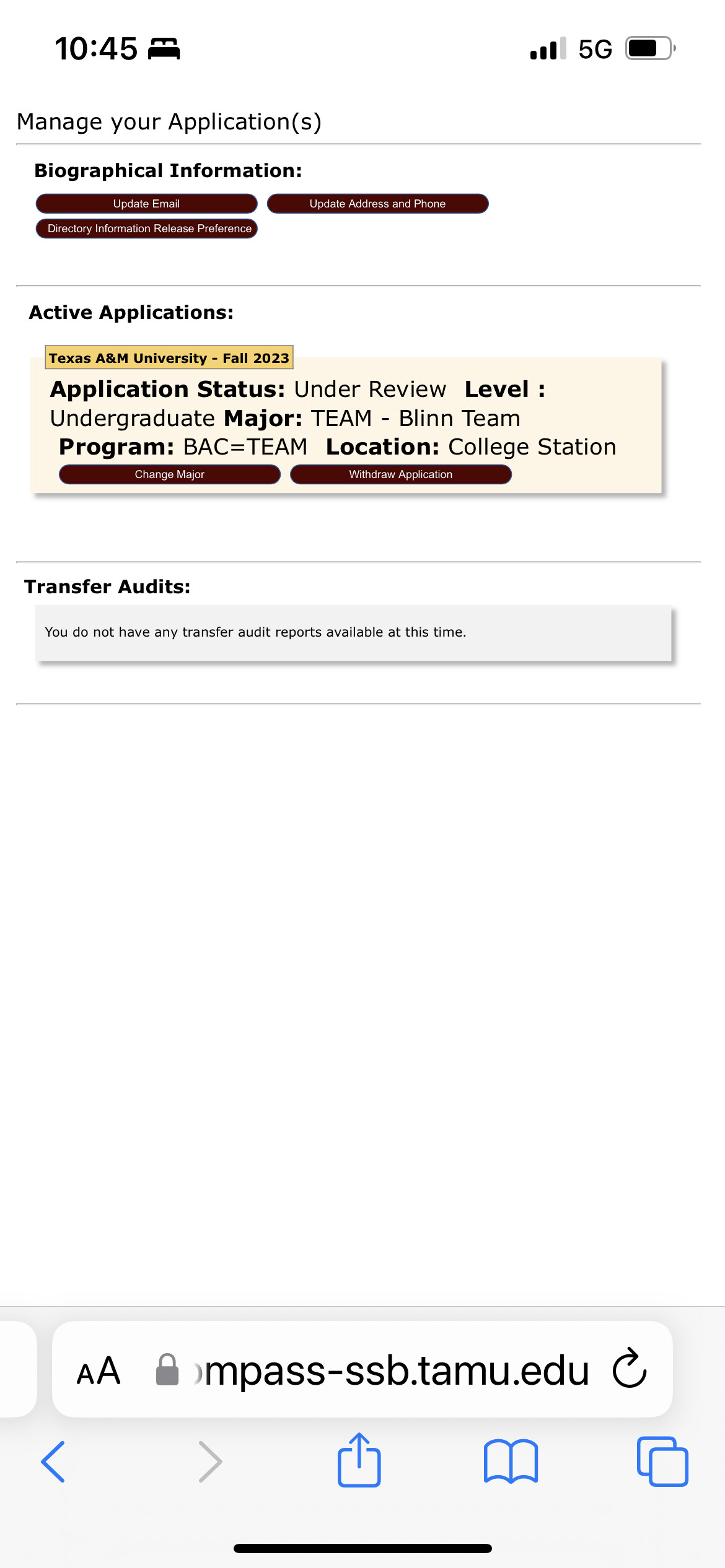Select the Change Major button
Image resolution: width=725 pixels, height=1568 pixels.
[169, 474]
